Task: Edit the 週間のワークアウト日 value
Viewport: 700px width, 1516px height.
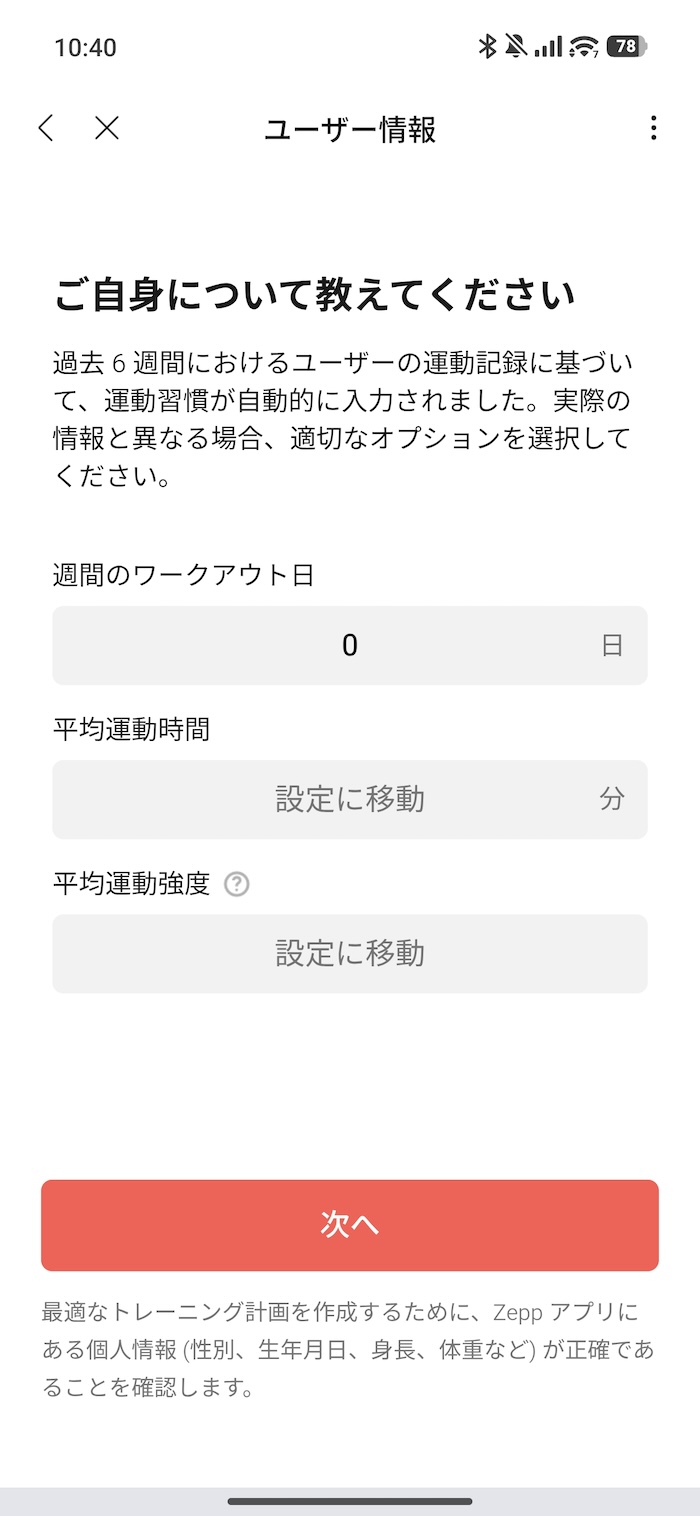Action: [349, 645]
